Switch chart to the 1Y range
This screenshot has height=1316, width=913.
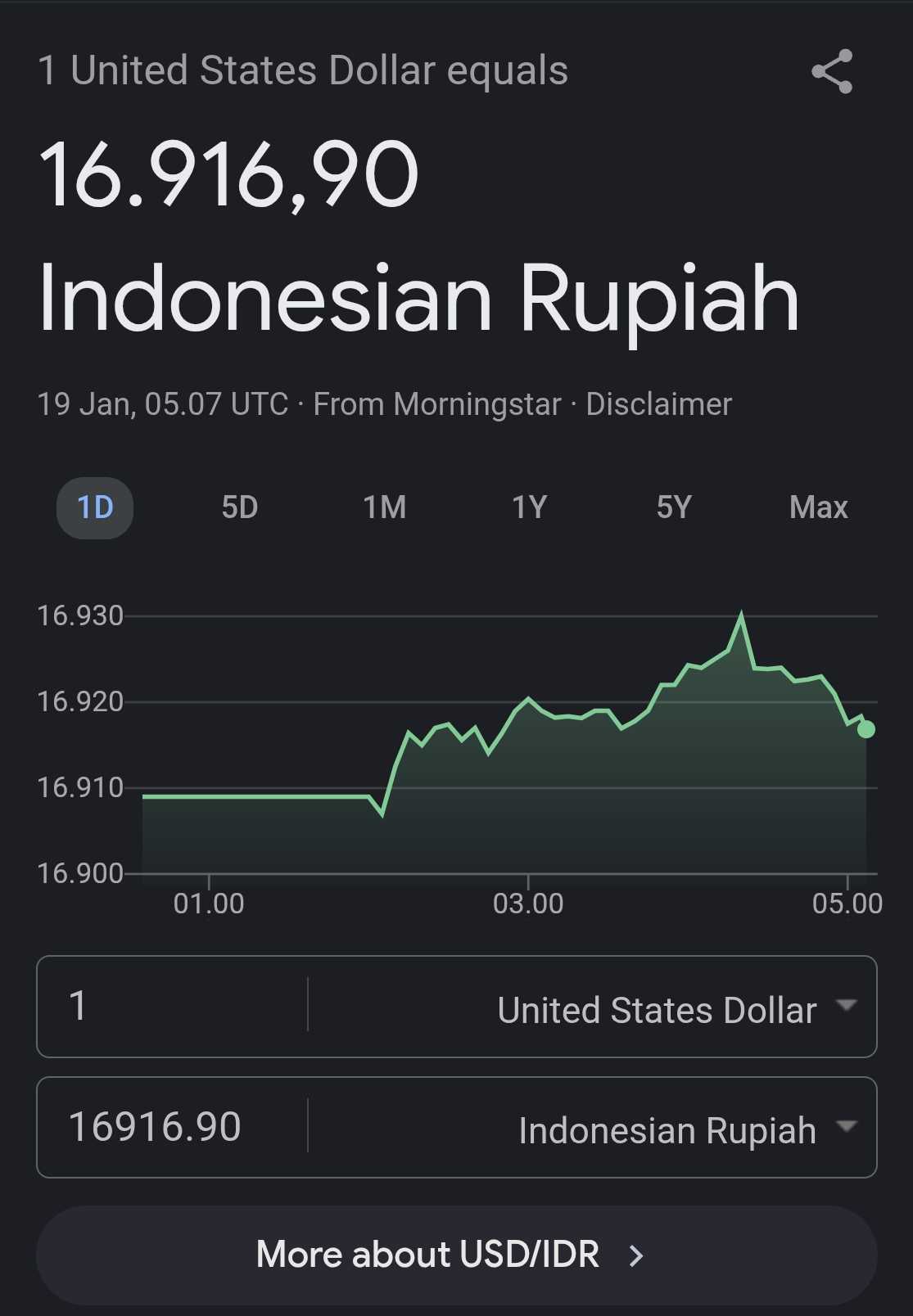tap(529, 507)
